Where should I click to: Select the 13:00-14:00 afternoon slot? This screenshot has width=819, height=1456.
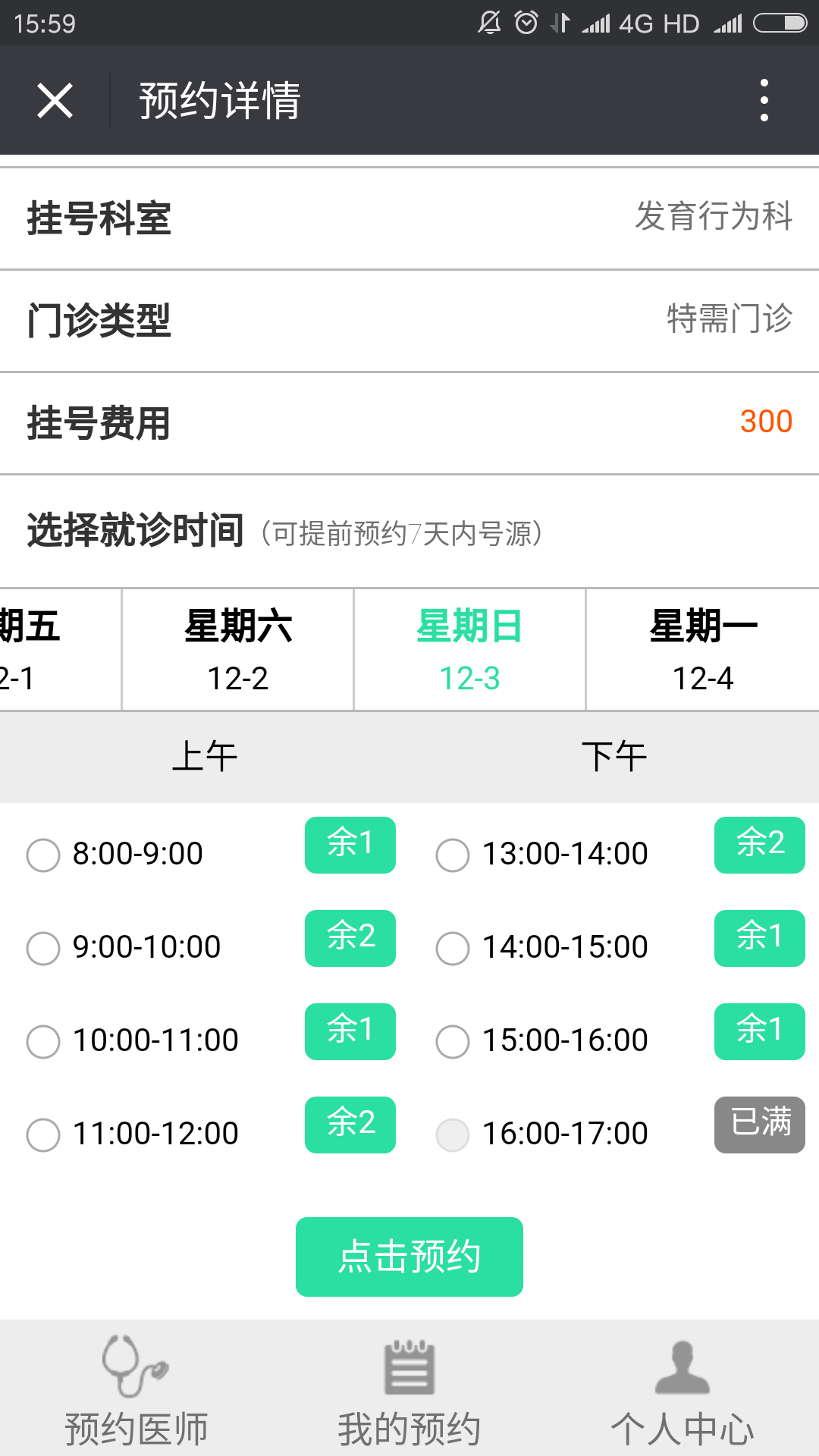pos(453,855)
